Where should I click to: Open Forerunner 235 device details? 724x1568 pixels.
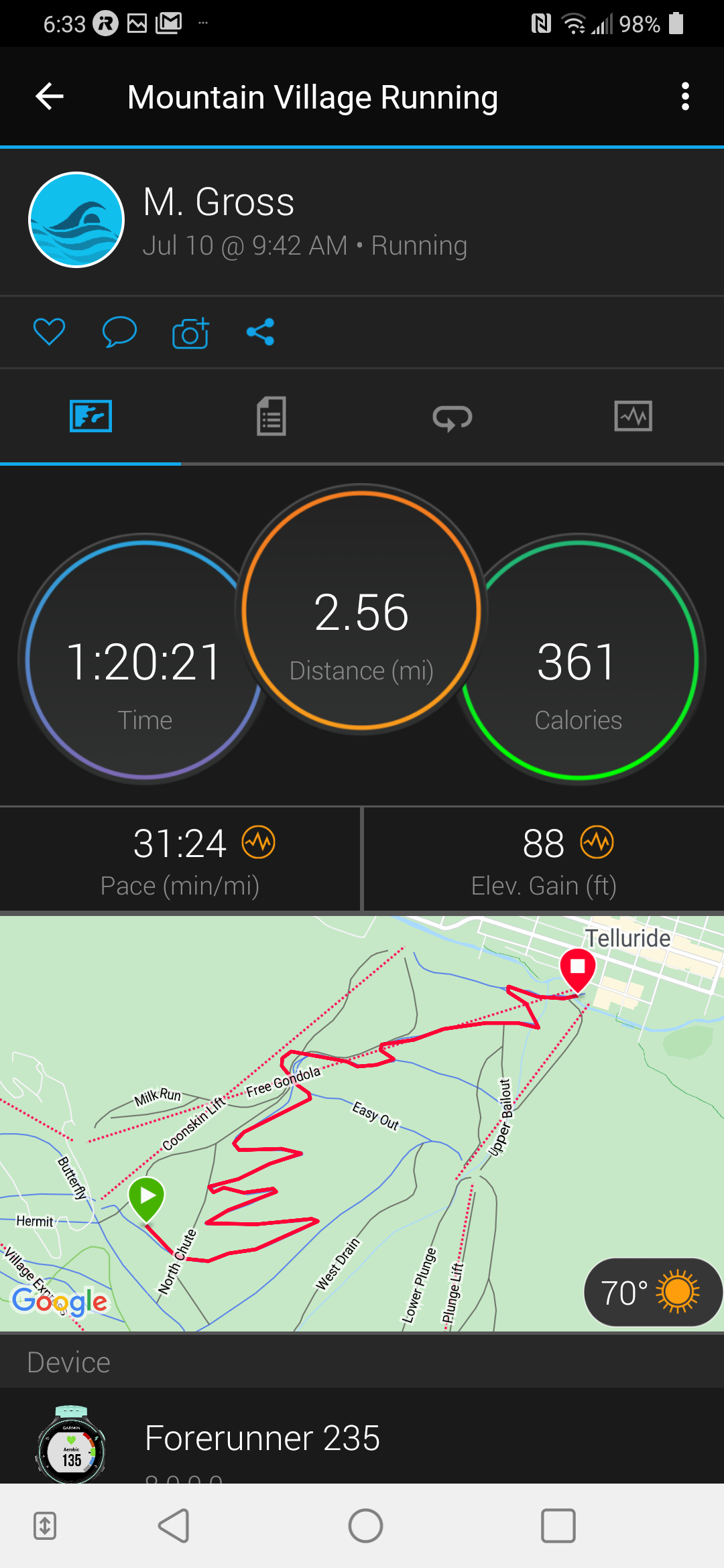[x=263, y=1438]
